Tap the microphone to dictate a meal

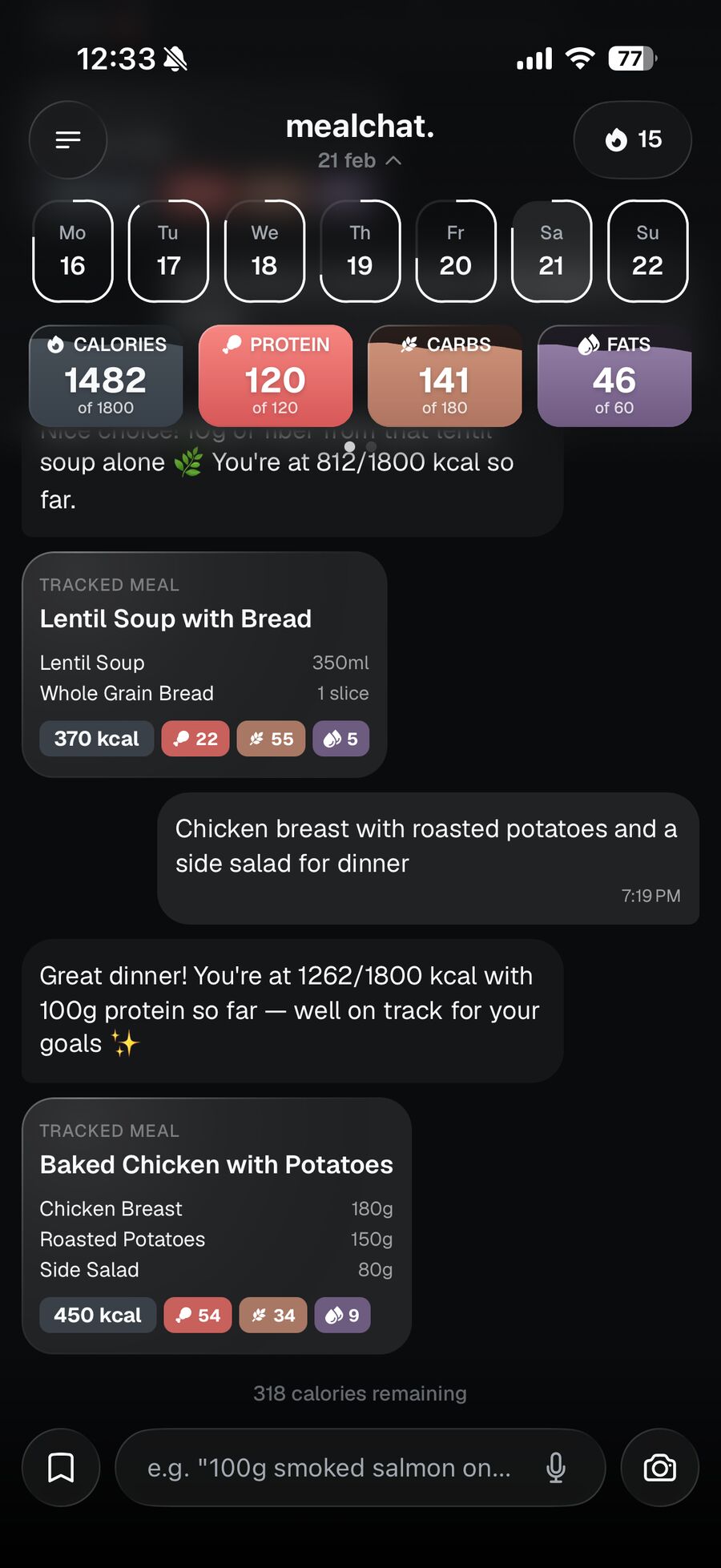click(x=556, y=1468)
